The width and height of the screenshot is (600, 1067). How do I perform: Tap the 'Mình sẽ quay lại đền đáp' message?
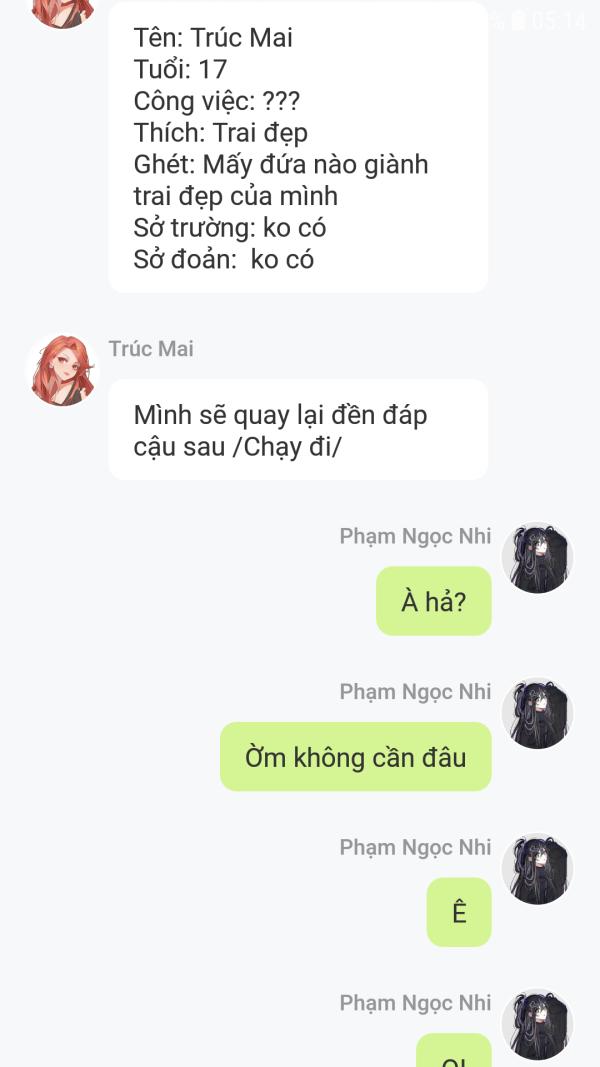(297, 430)
